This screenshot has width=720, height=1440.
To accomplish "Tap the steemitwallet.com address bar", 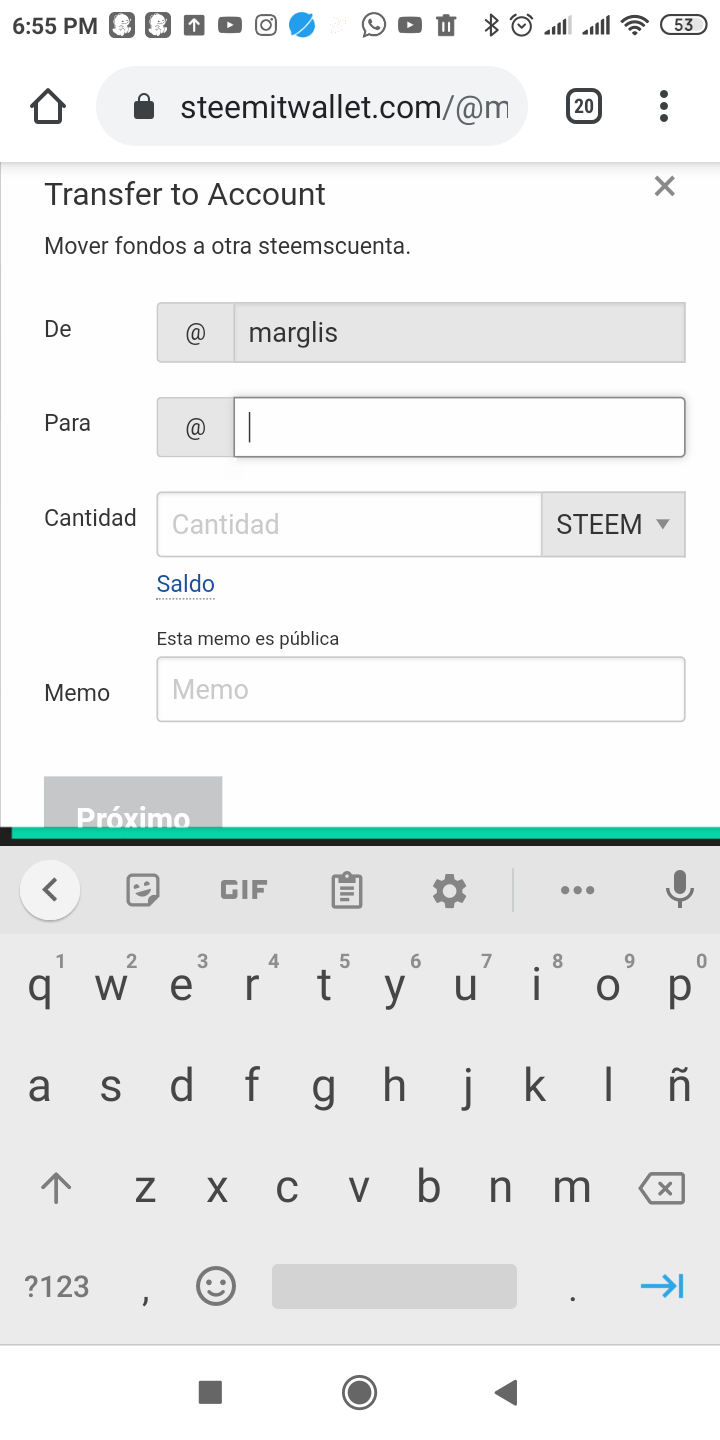I will click(340, 107).
